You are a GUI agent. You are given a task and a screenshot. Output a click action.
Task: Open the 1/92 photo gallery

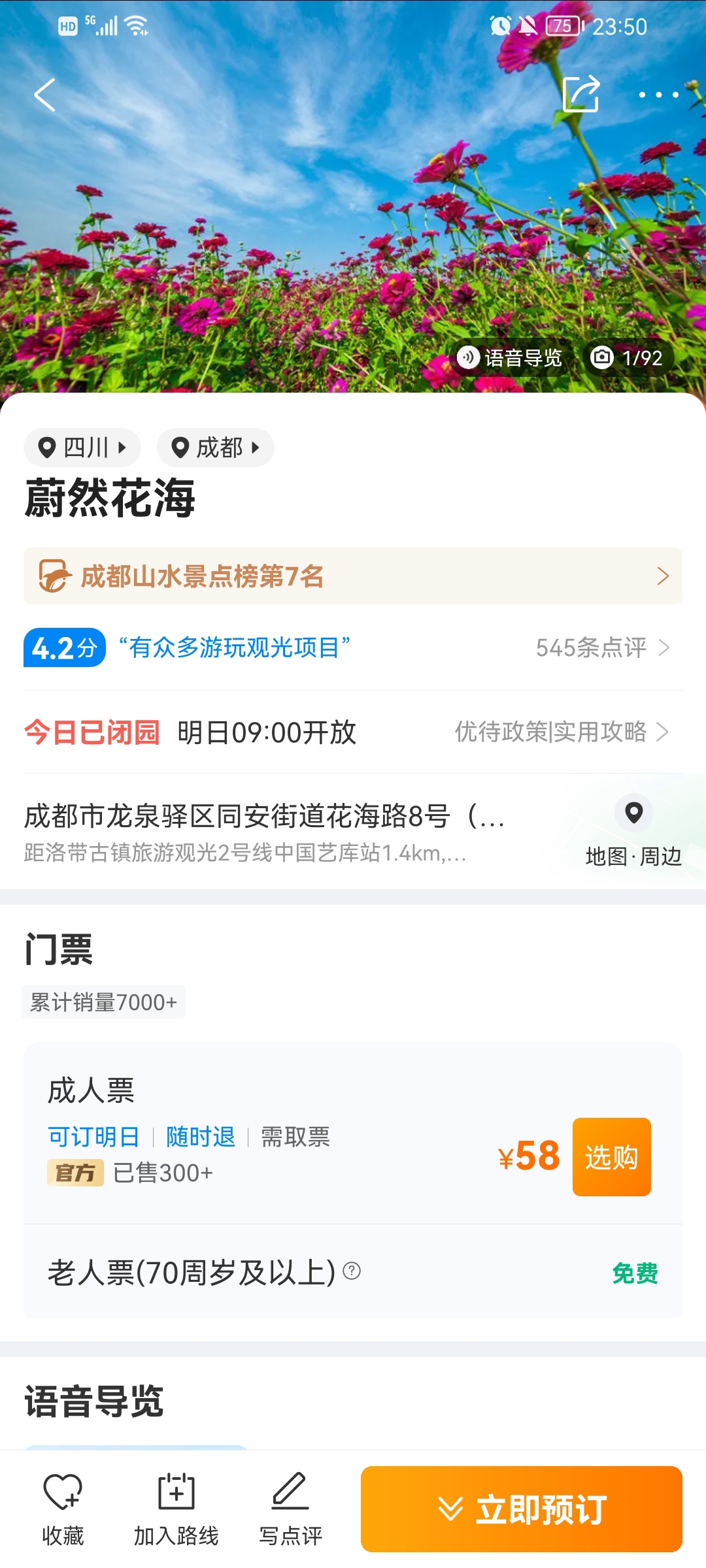tap(628, 357)
